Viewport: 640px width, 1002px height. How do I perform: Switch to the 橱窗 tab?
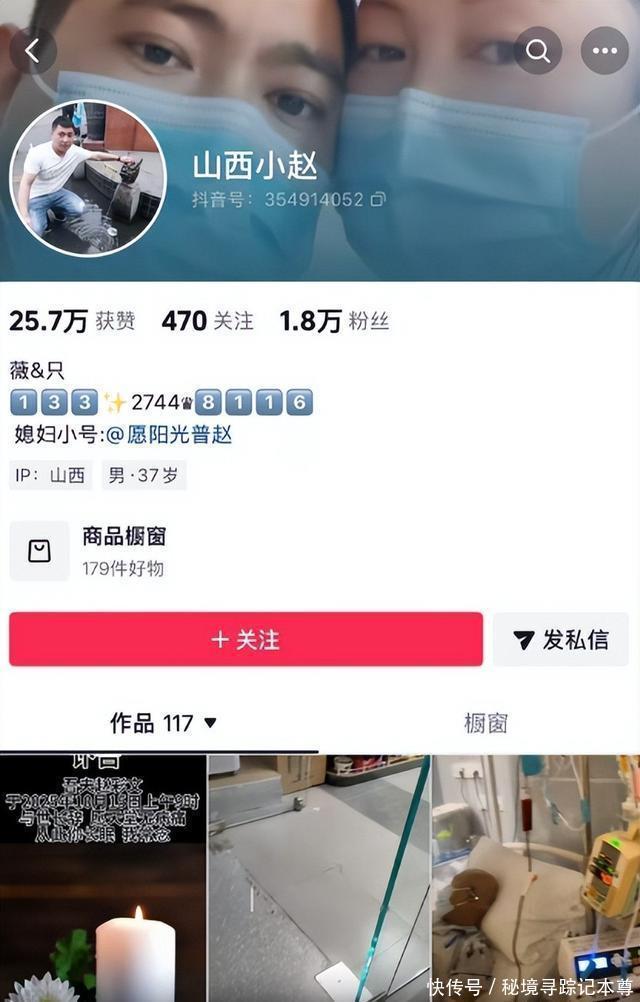[486, 722]
